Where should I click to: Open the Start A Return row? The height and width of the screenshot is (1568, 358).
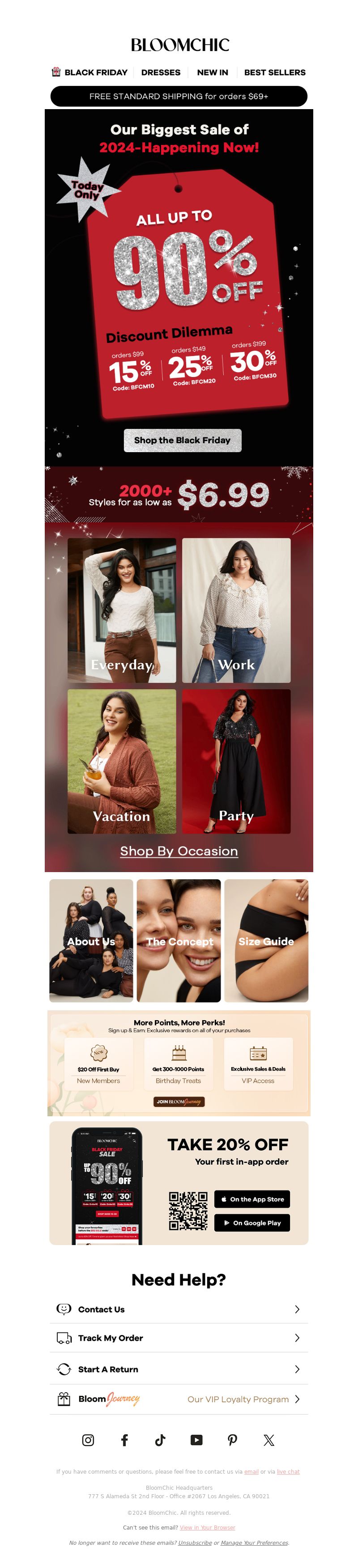pos(179,1369)
